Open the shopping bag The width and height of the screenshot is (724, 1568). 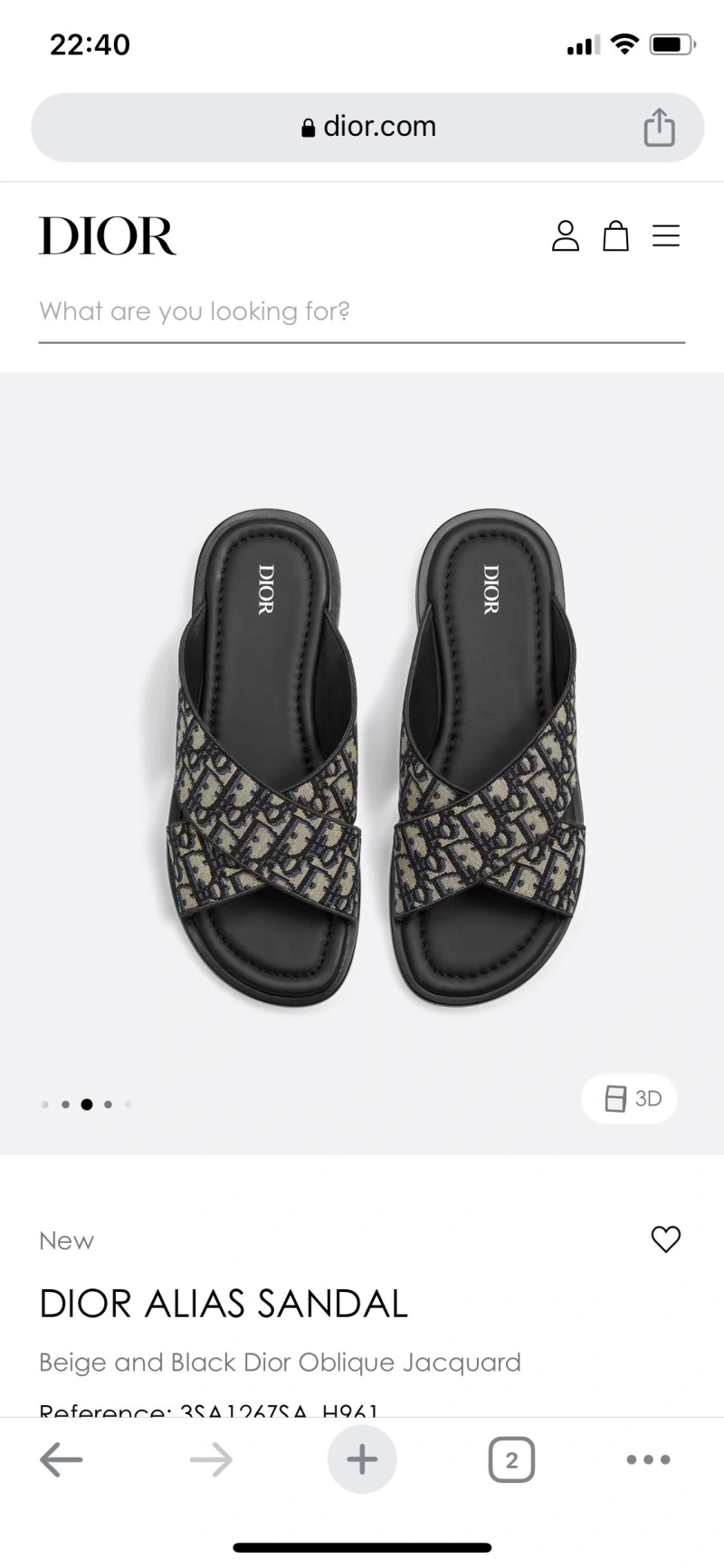tap(616, 236)
